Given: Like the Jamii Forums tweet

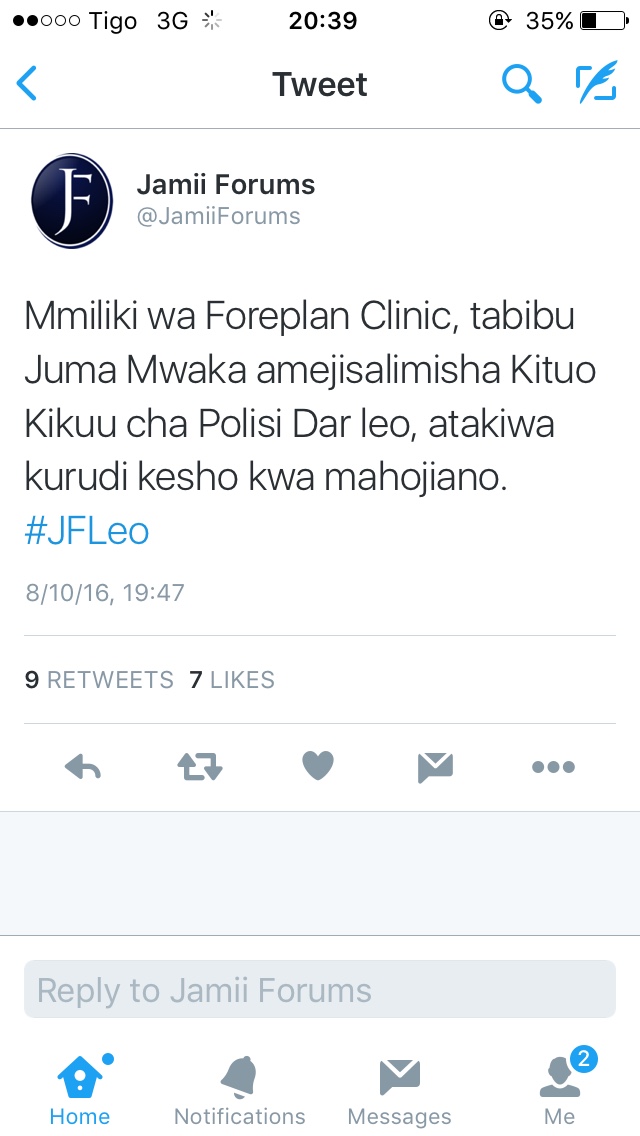Looking at the screenshot, I should [317, 767].
